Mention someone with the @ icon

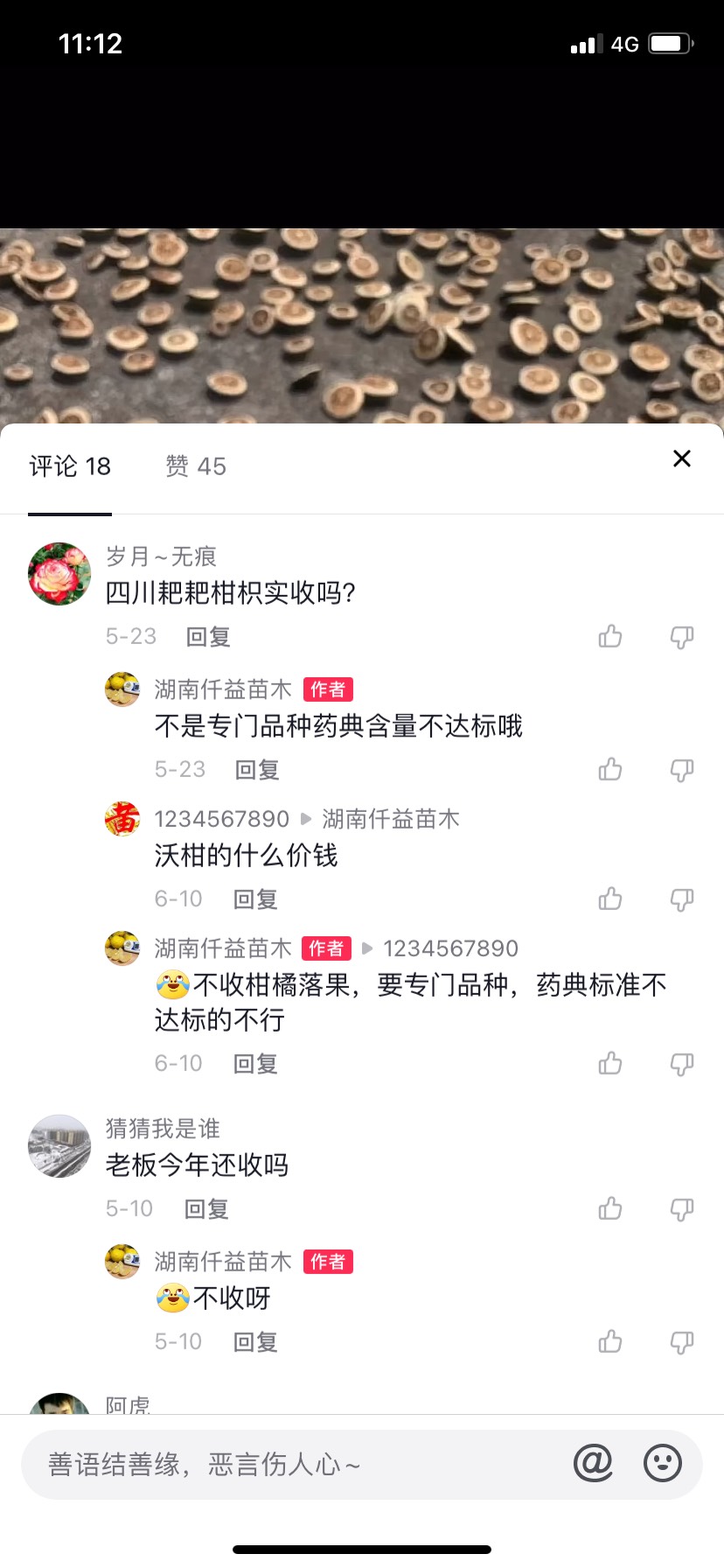click(593, 1463)
